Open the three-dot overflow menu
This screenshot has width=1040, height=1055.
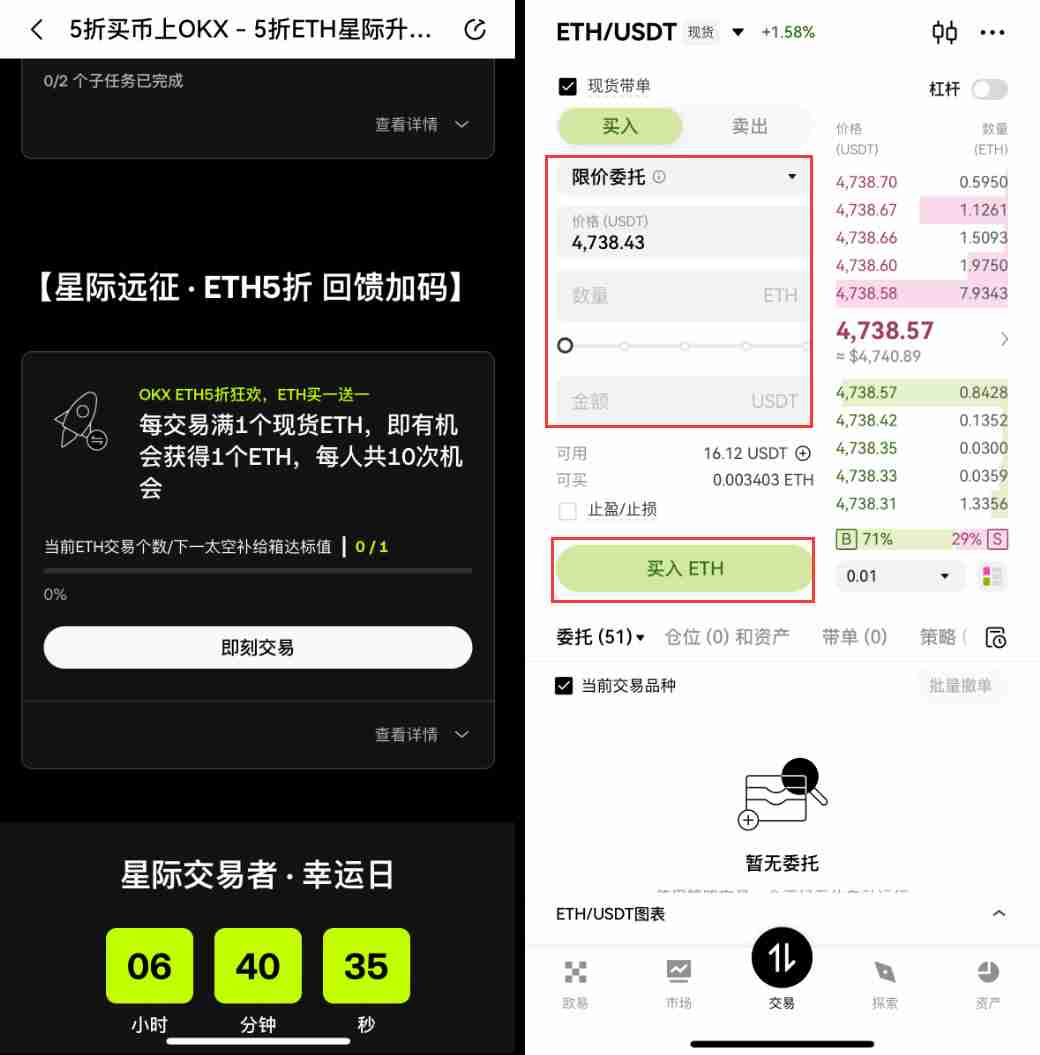click(992, 32)
